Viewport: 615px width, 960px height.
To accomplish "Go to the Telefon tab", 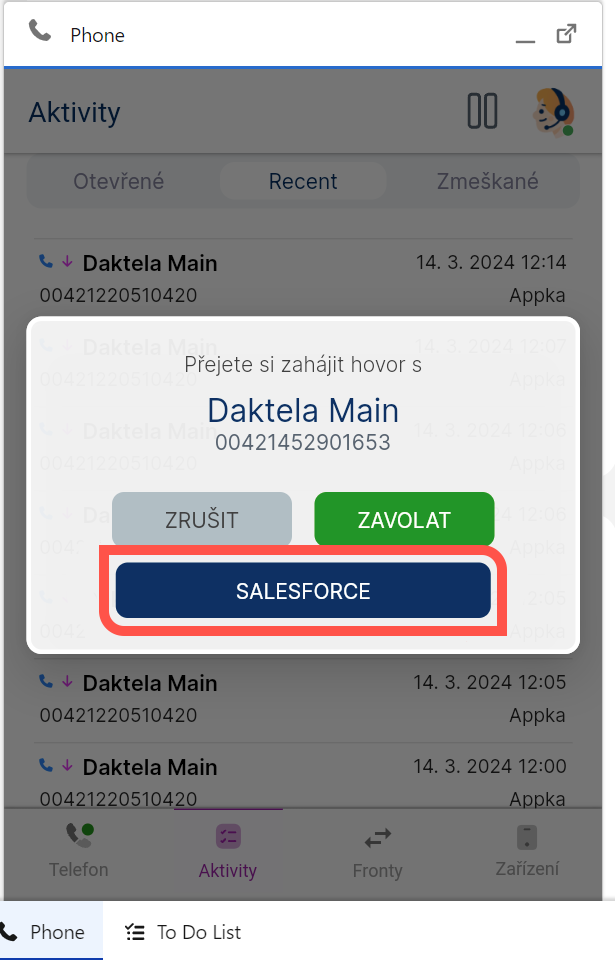I will [x=79, y=851].
